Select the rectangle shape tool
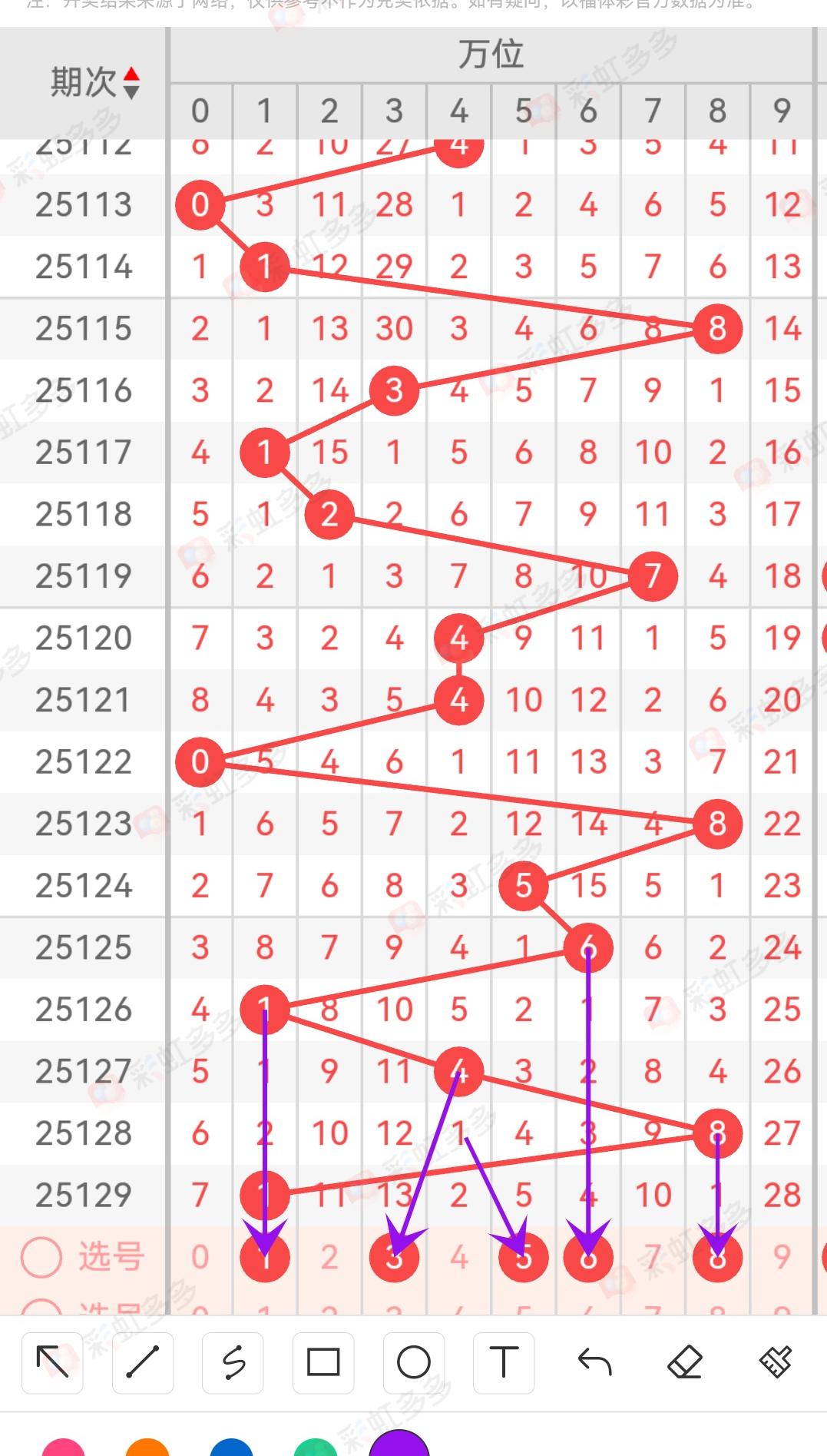 (323, 1364)
